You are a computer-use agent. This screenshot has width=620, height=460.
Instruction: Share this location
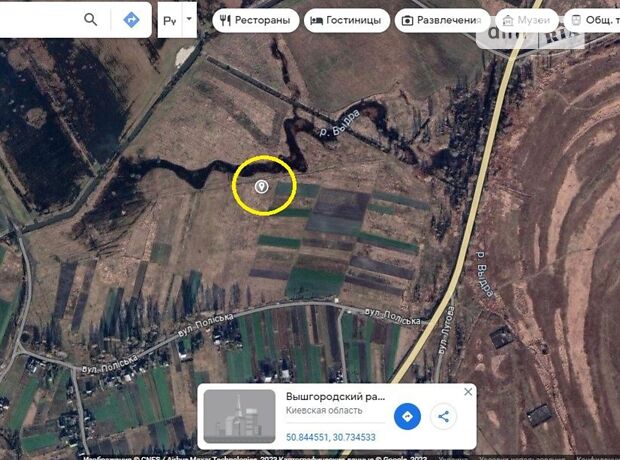coord(444,416)
